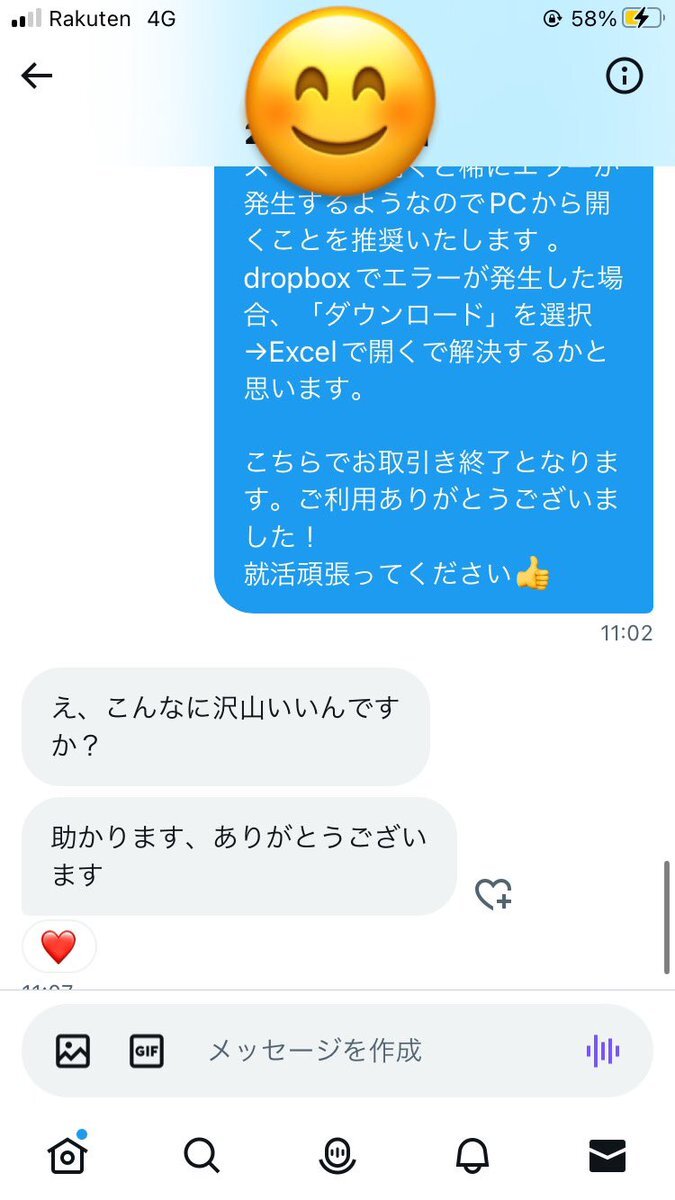Open the Spaces tab

(x=337, y=1155)
